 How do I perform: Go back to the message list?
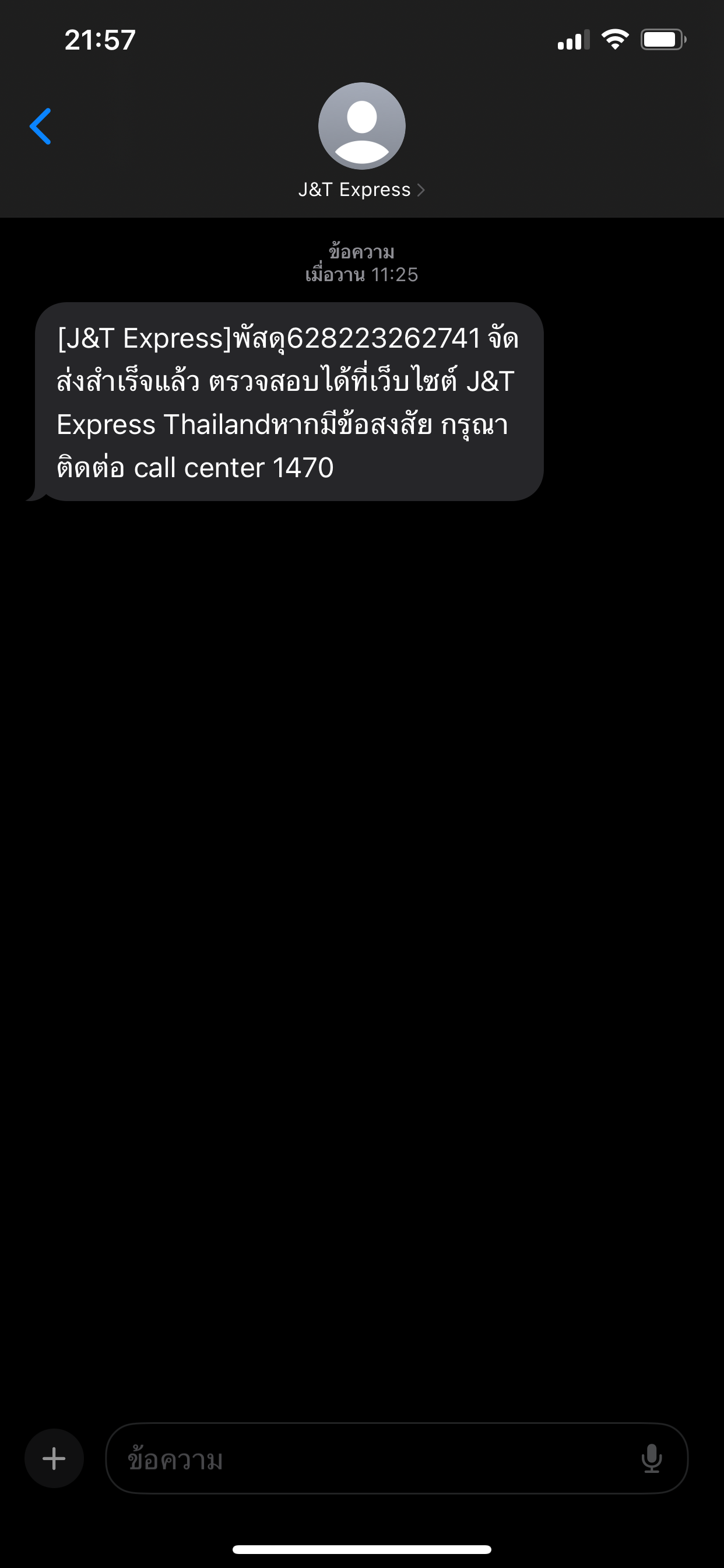point(40,127)
